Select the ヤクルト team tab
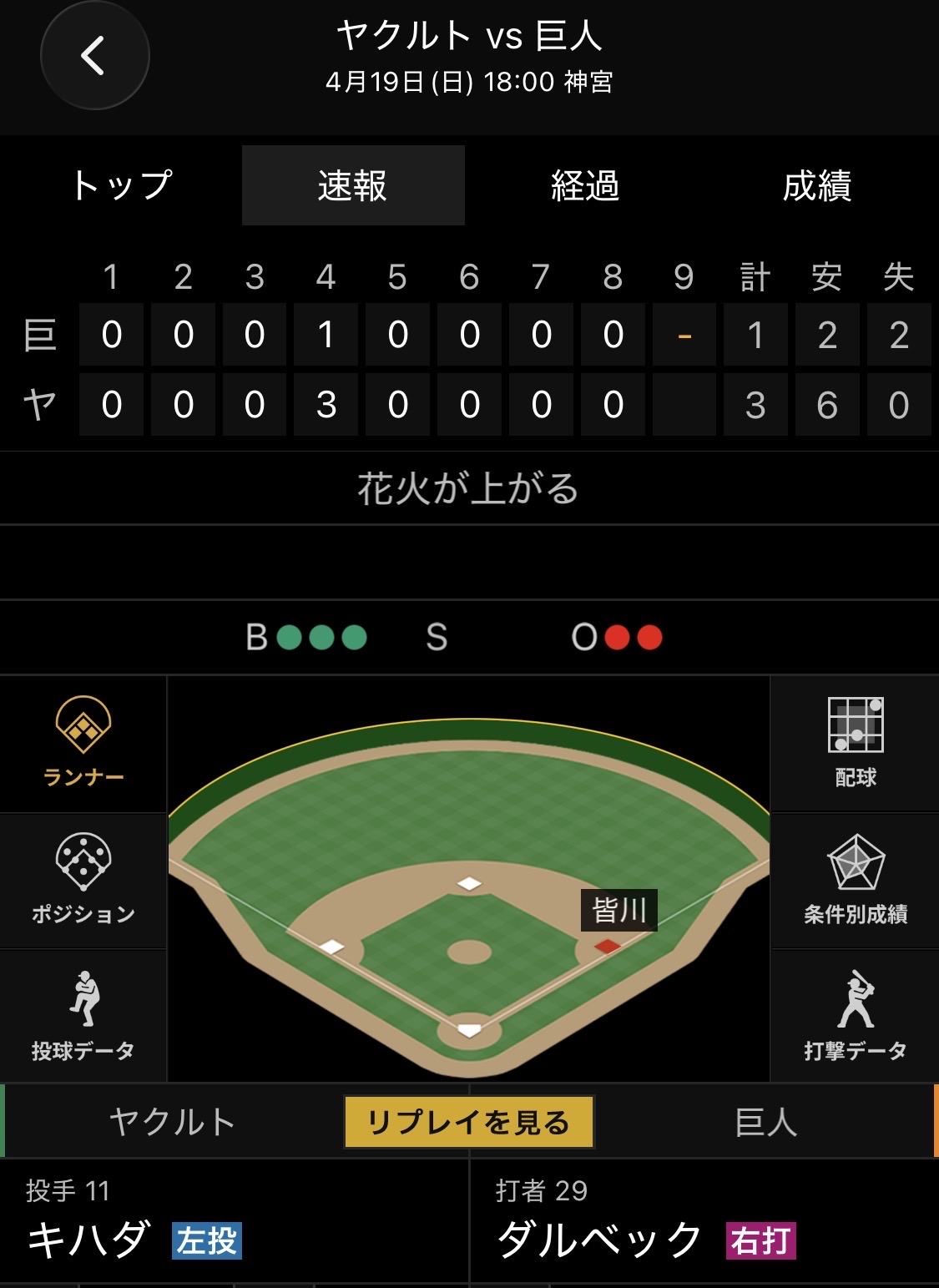 click(x=172, y=1122)
